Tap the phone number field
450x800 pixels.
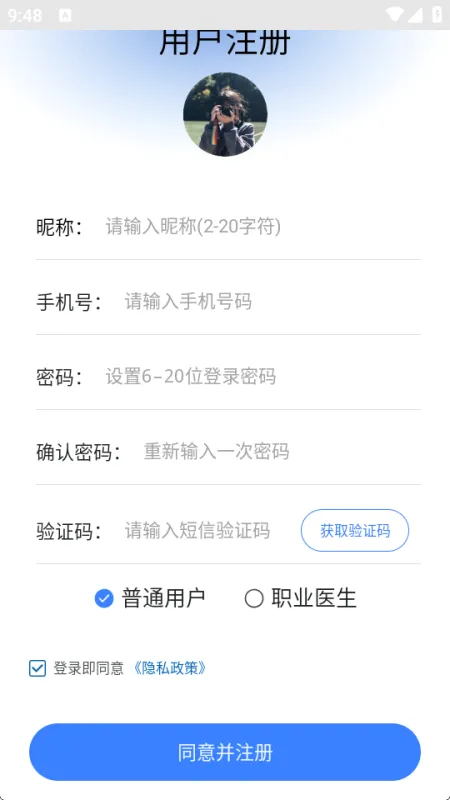coord(272,302)
